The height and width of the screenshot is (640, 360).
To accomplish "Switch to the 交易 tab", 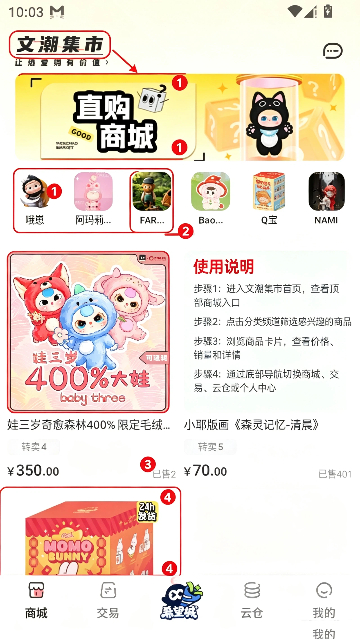I will click(108, 600).
